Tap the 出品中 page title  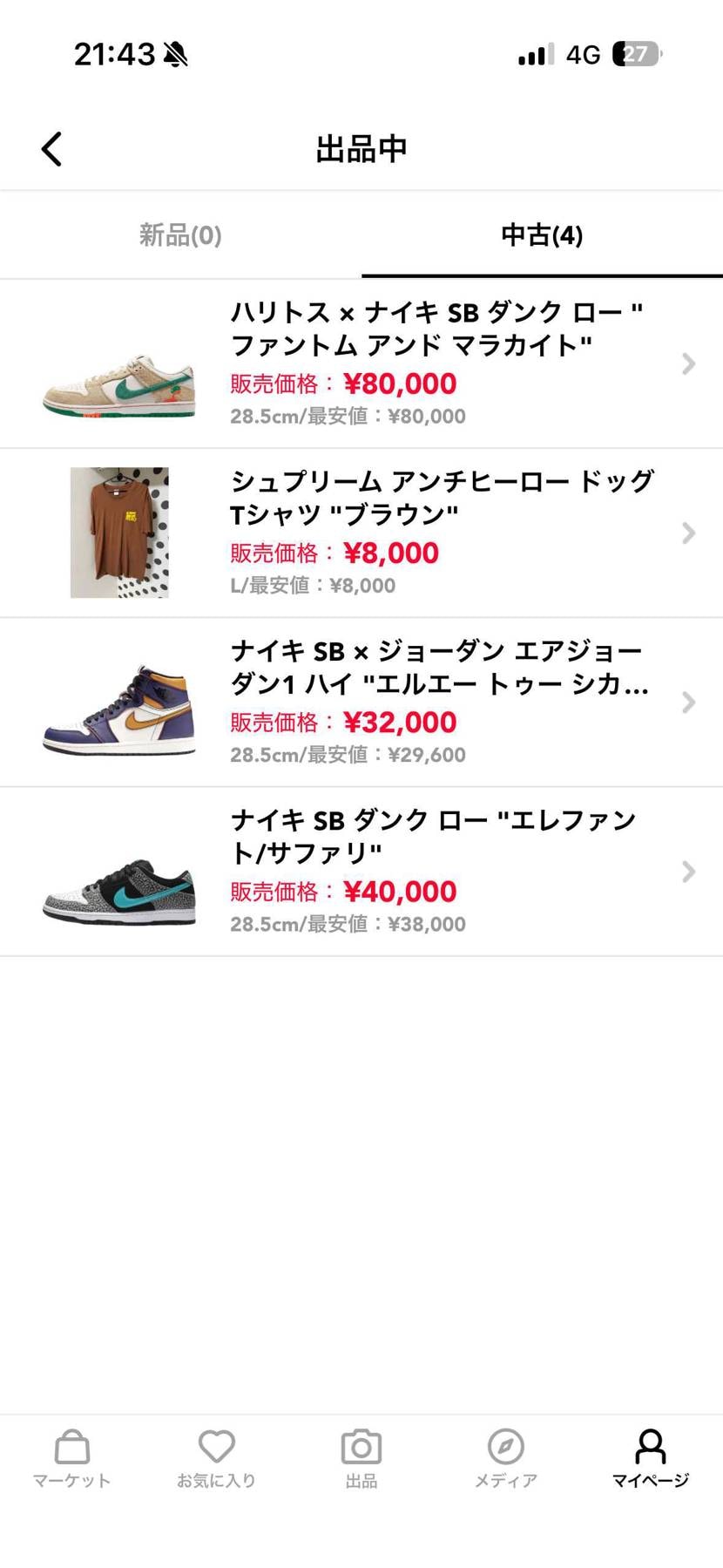point(361,148)
